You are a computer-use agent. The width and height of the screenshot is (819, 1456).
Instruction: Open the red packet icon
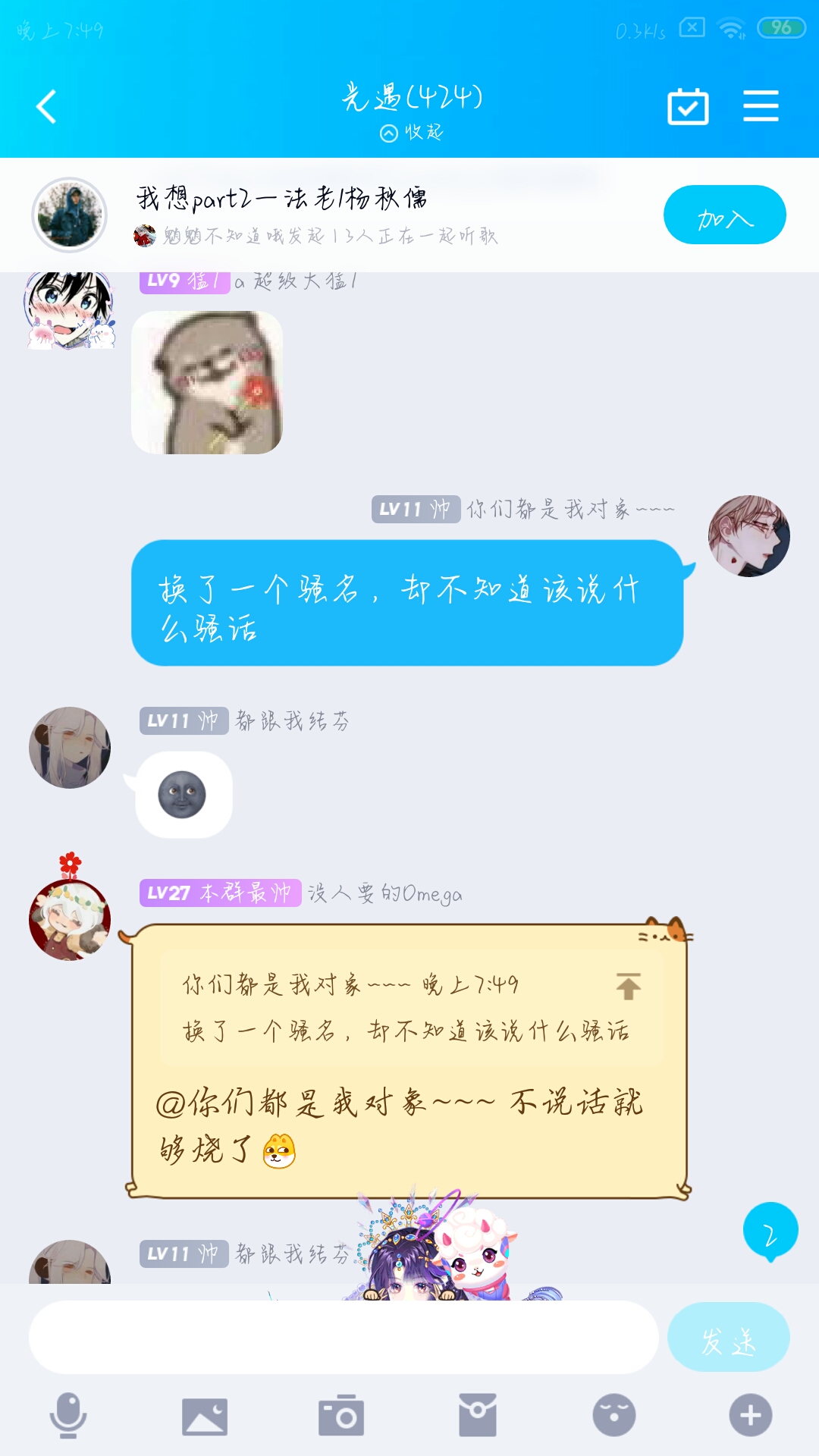[x=478, y=1415]
